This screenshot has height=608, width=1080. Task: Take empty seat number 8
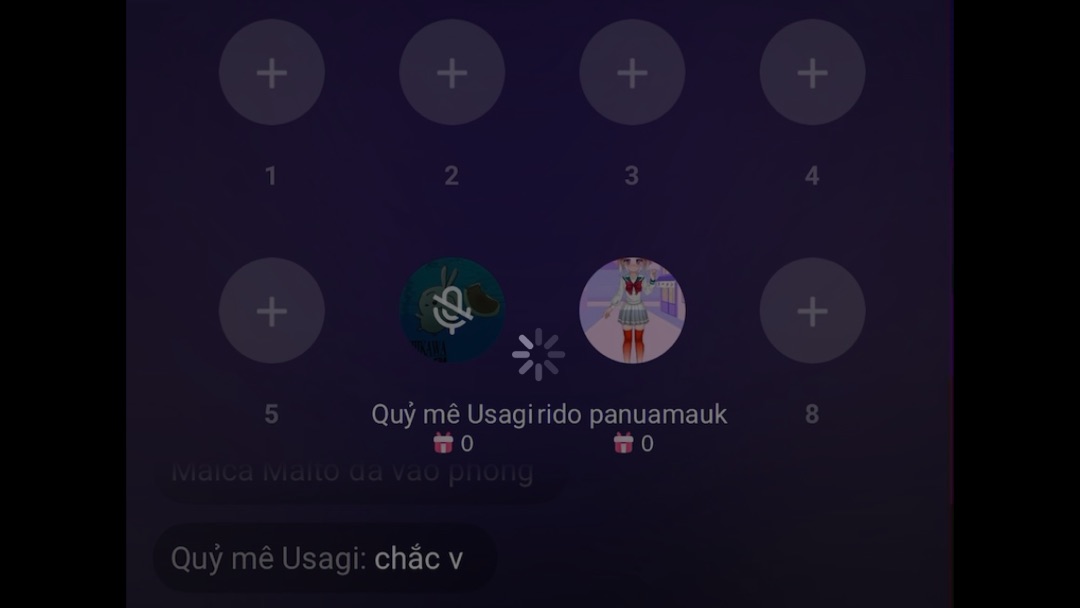812,311
